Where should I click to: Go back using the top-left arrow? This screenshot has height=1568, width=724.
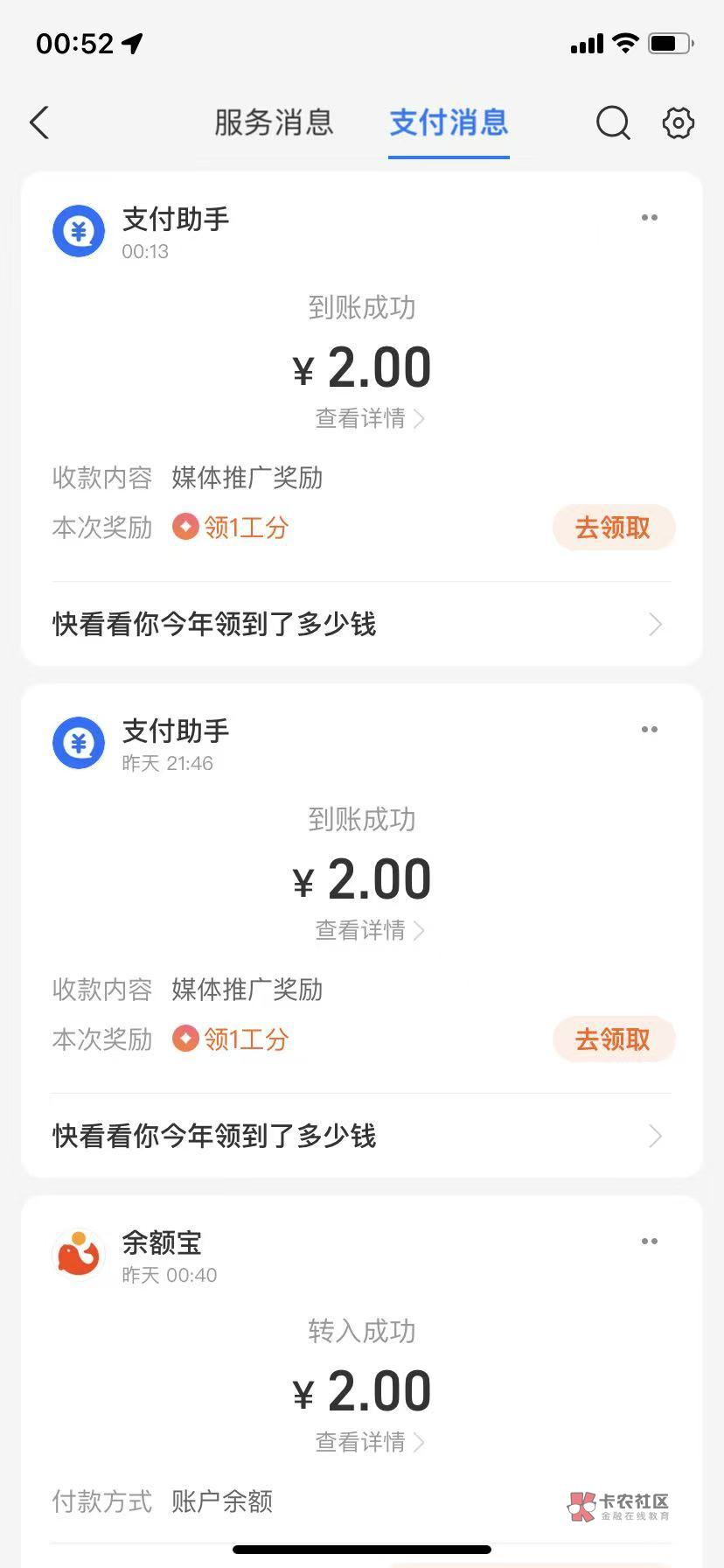click(39, 123)
